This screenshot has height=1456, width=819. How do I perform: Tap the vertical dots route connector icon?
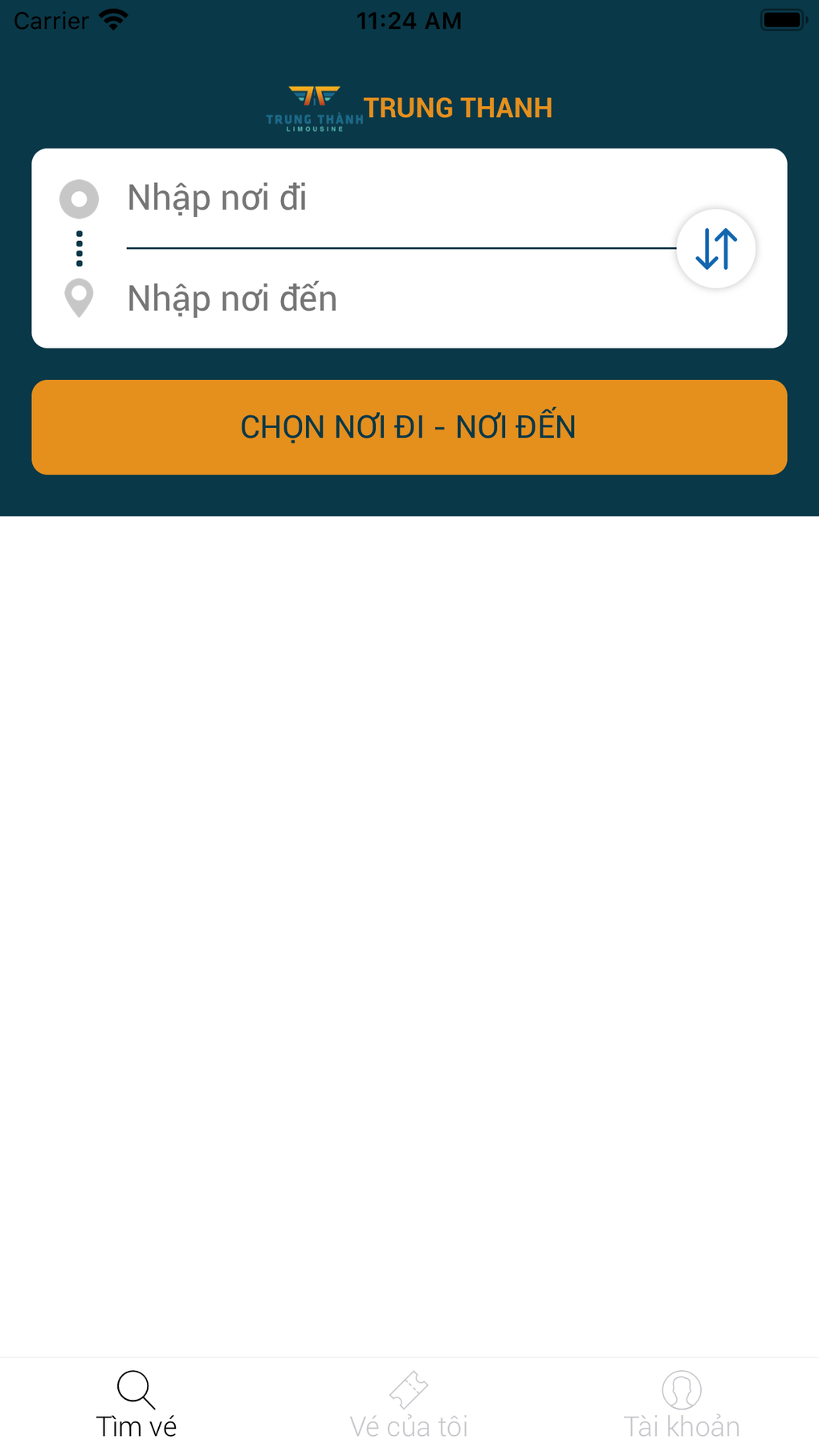78,248
